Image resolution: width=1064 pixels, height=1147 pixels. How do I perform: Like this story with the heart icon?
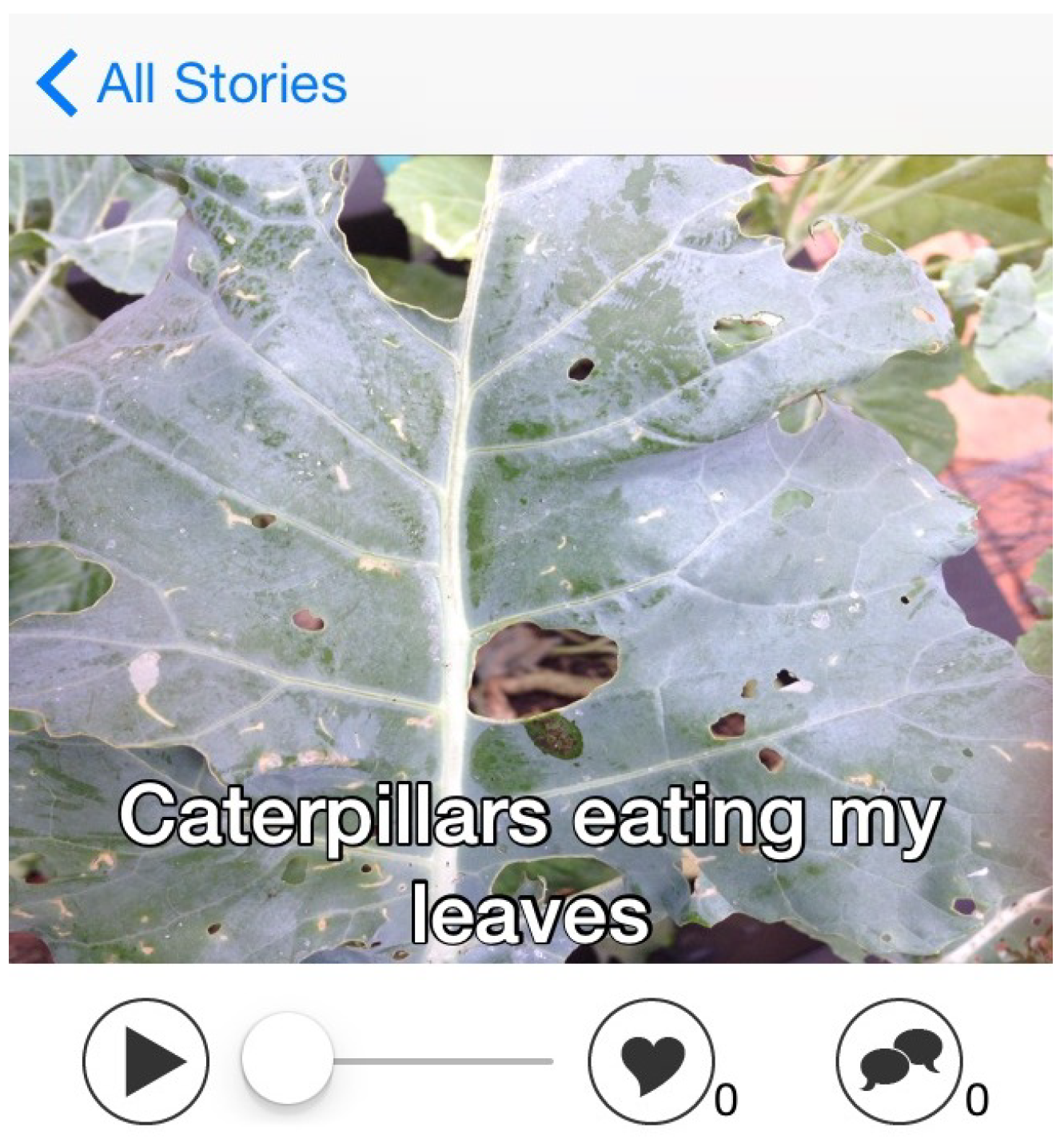(x=652, y=1061)
